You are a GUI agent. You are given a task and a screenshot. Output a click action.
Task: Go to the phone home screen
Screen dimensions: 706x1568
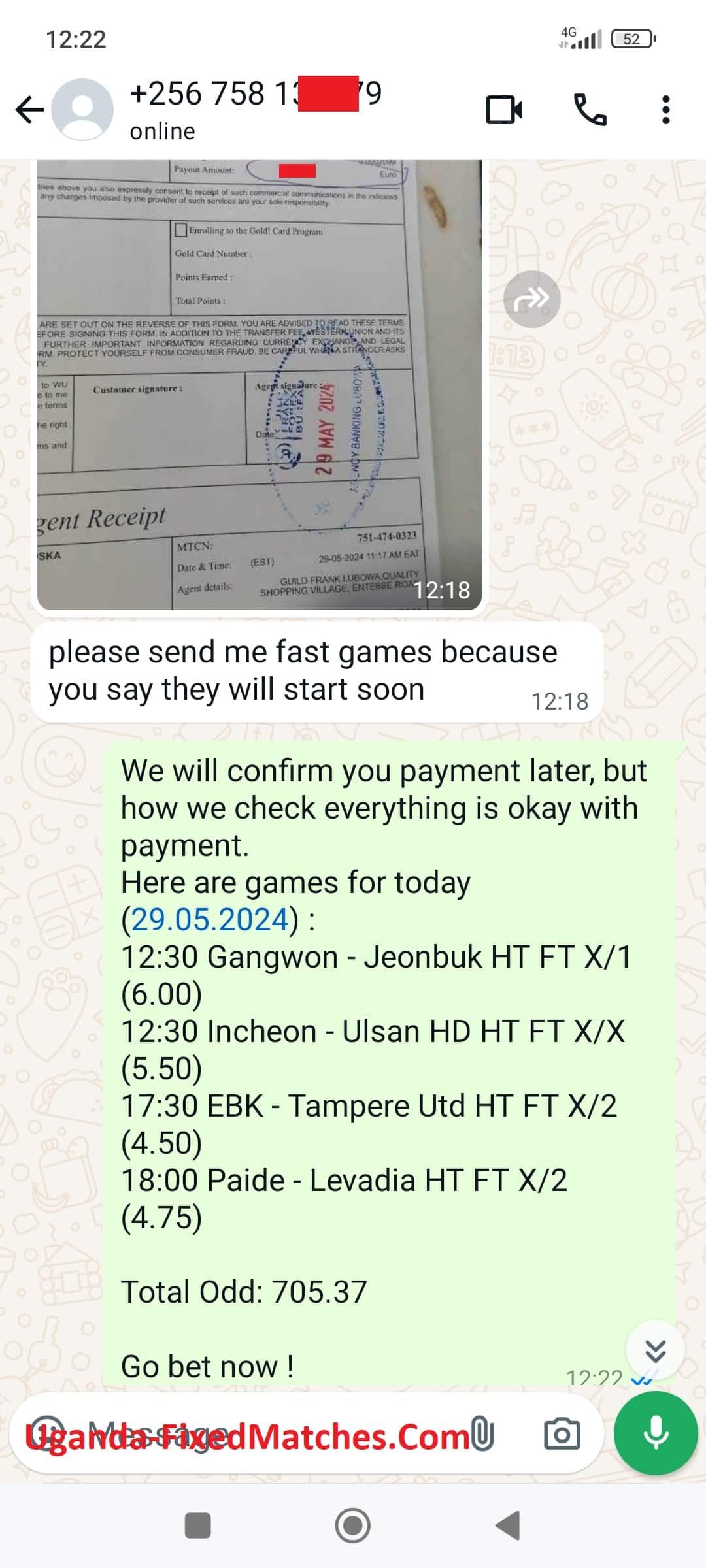(x=353, y=1526)
